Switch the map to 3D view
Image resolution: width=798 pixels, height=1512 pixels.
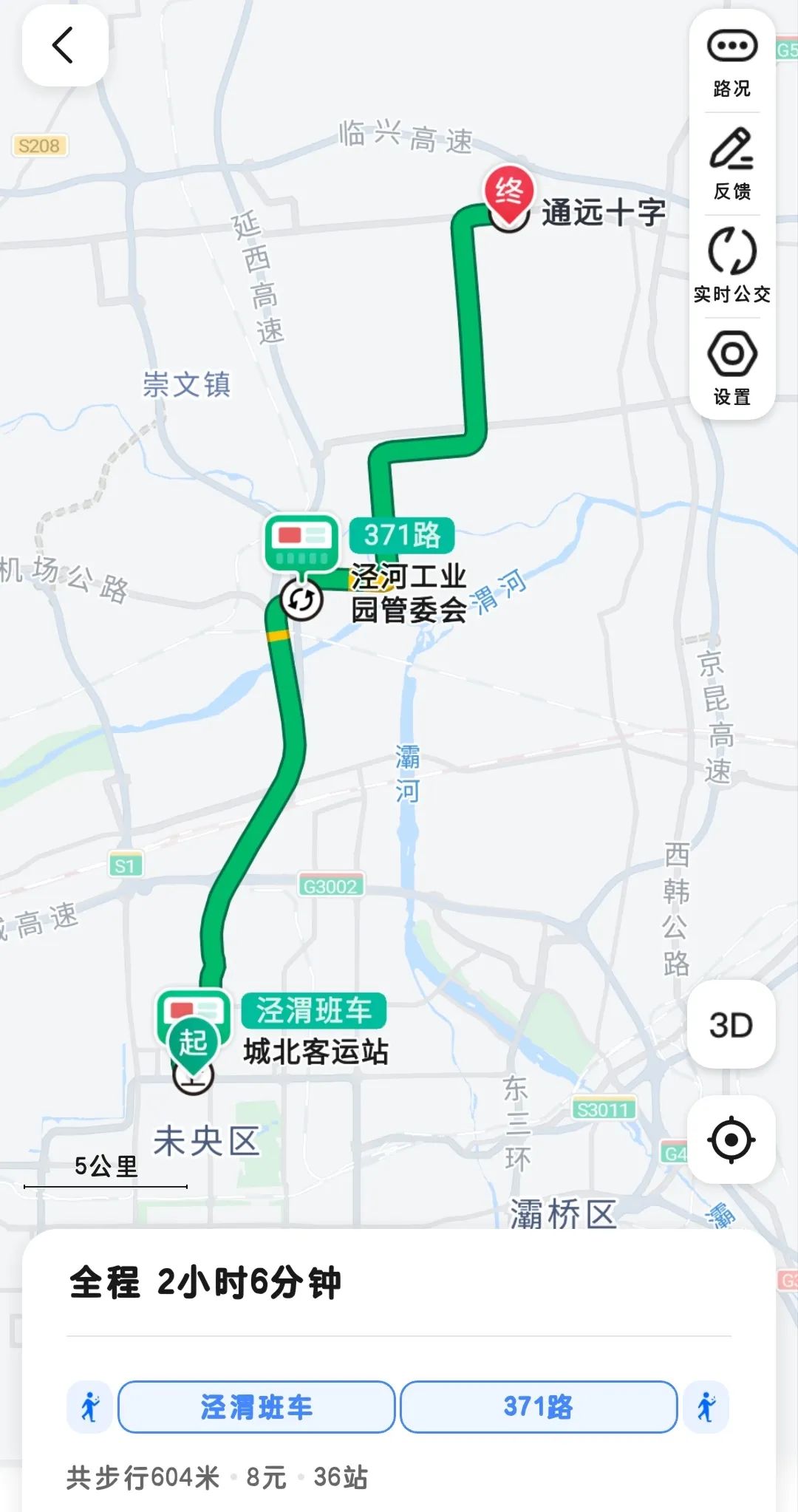click(731, 1025)
